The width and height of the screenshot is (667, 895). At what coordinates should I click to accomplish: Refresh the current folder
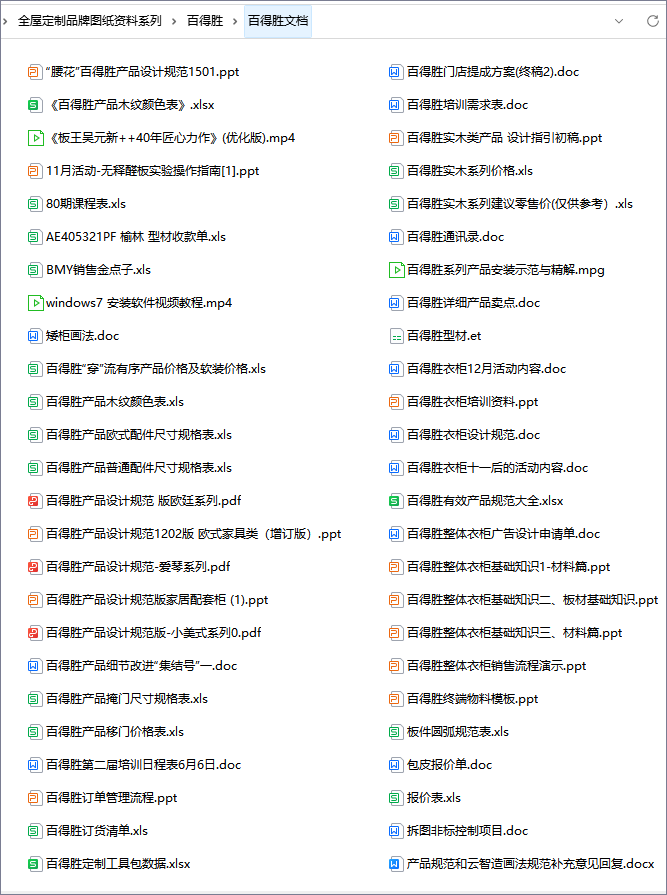(x=651, y=20)
